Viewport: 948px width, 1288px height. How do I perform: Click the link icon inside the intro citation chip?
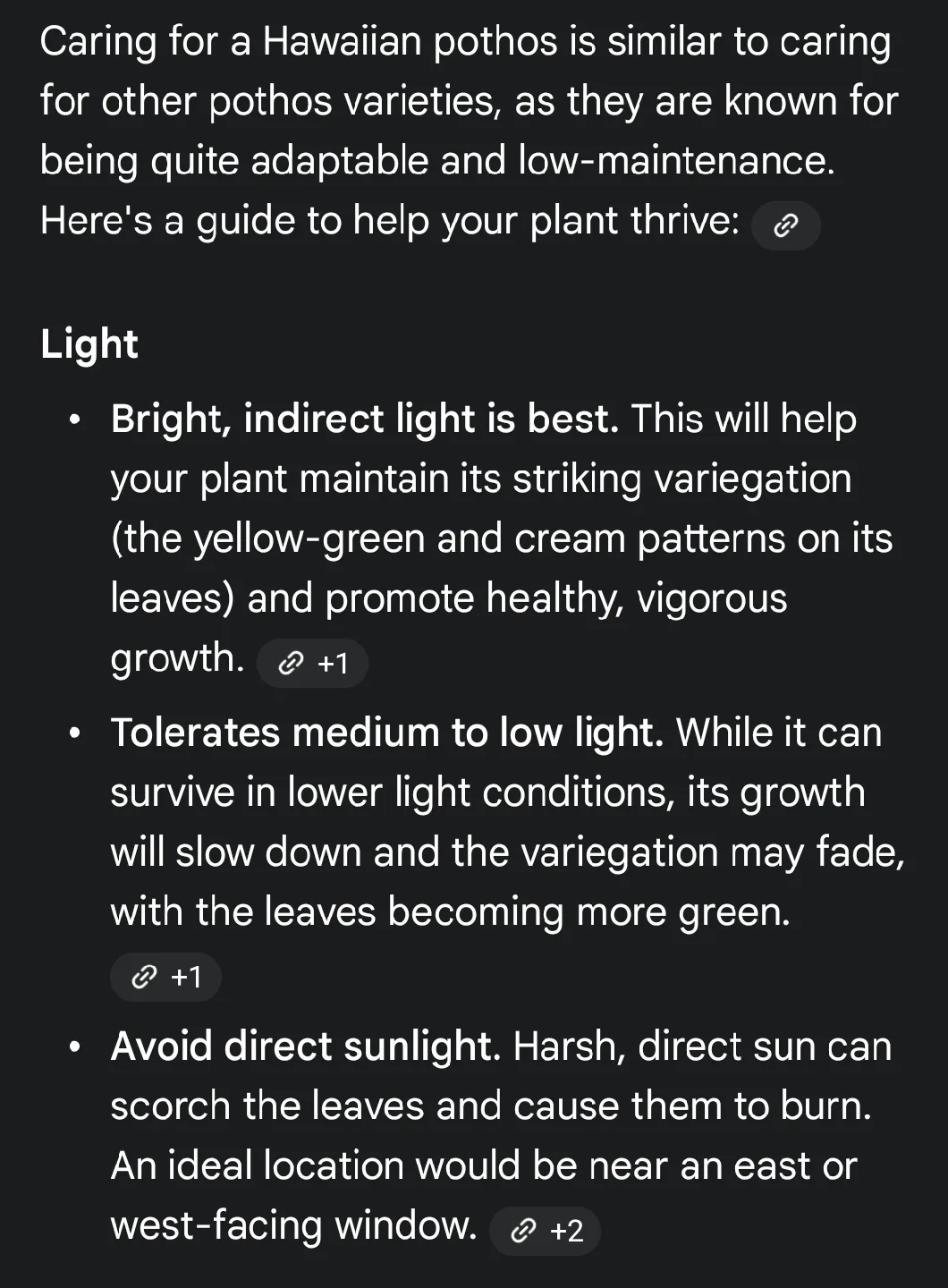click(785, 225)
